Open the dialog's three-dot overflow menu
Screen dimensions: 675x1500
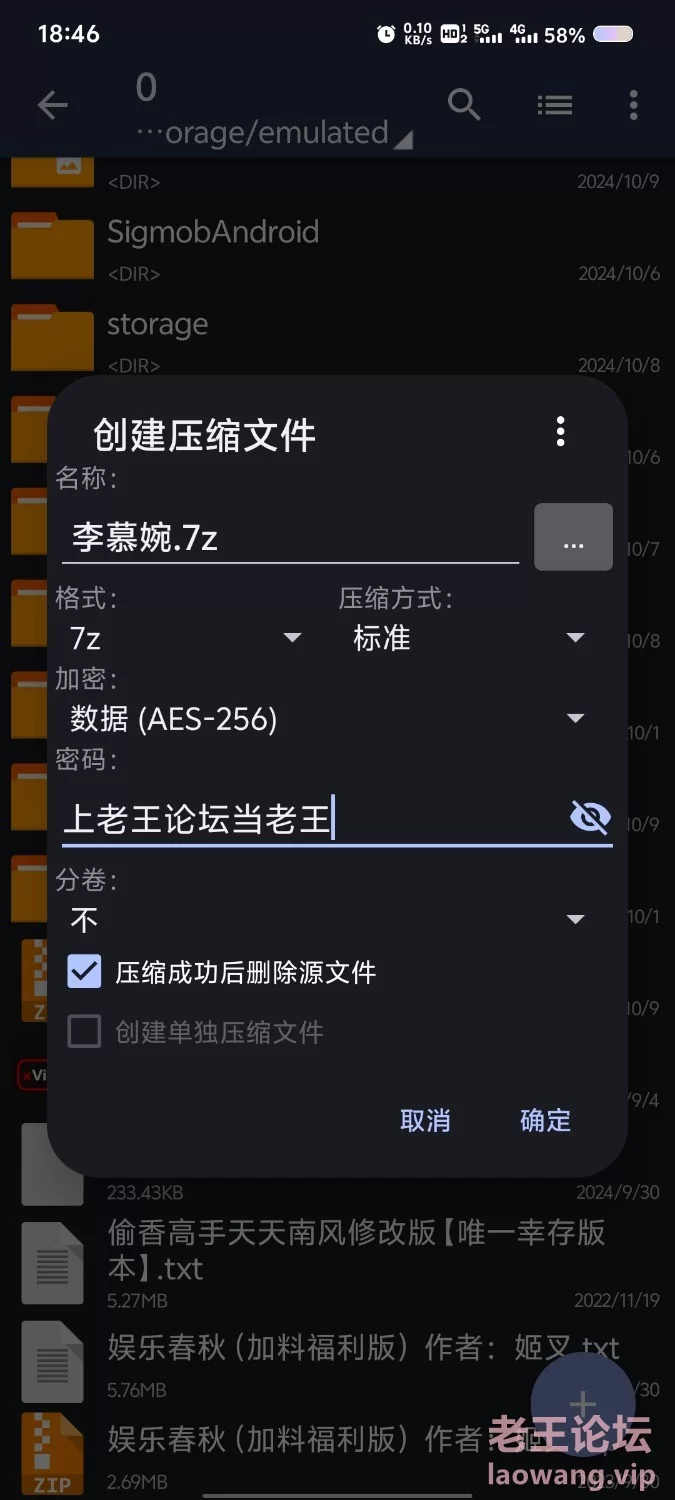pos(560,431)
